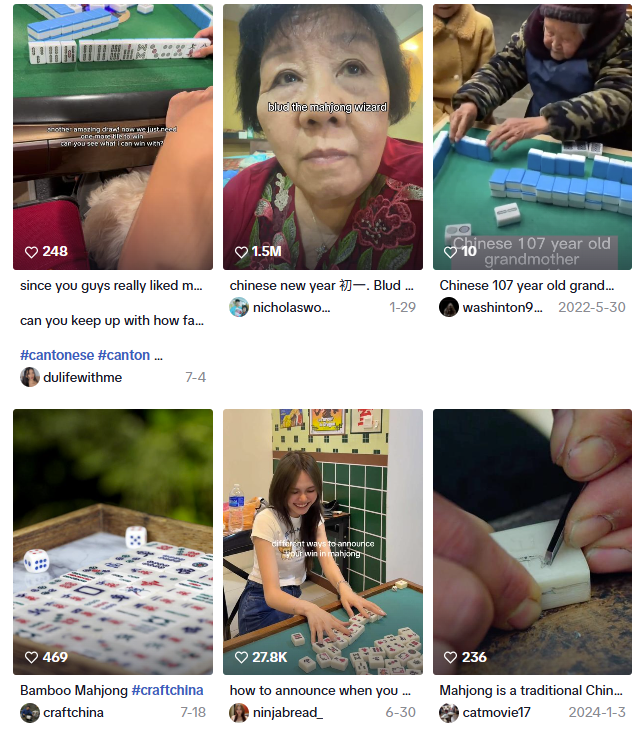Image resolution: width=641 pixels, height=730 pixels.
Task: Tap the #cantonese hashtag
Action: [56, 355]
